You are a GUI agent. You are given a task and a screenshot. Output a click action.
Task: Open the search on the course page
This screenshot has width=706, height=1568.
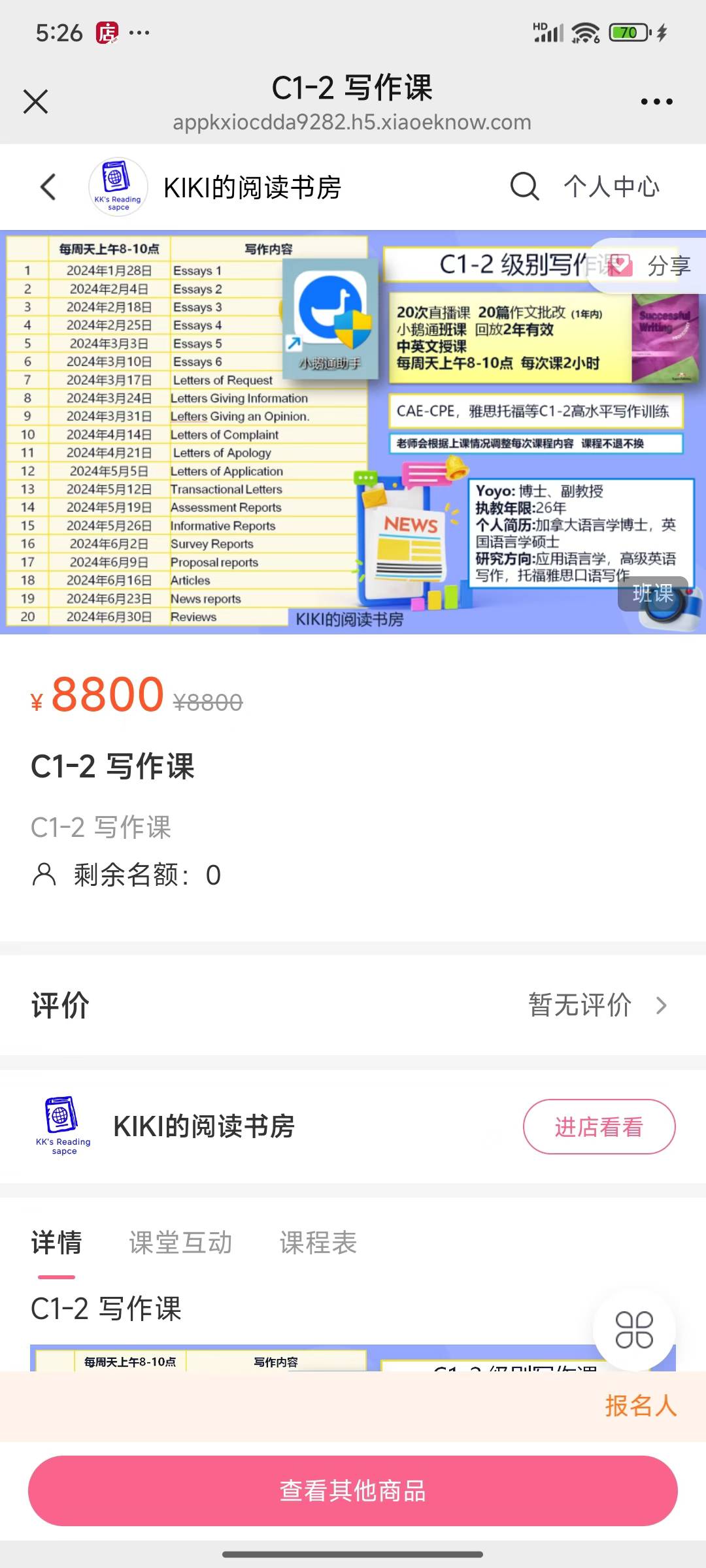point(522,187)
